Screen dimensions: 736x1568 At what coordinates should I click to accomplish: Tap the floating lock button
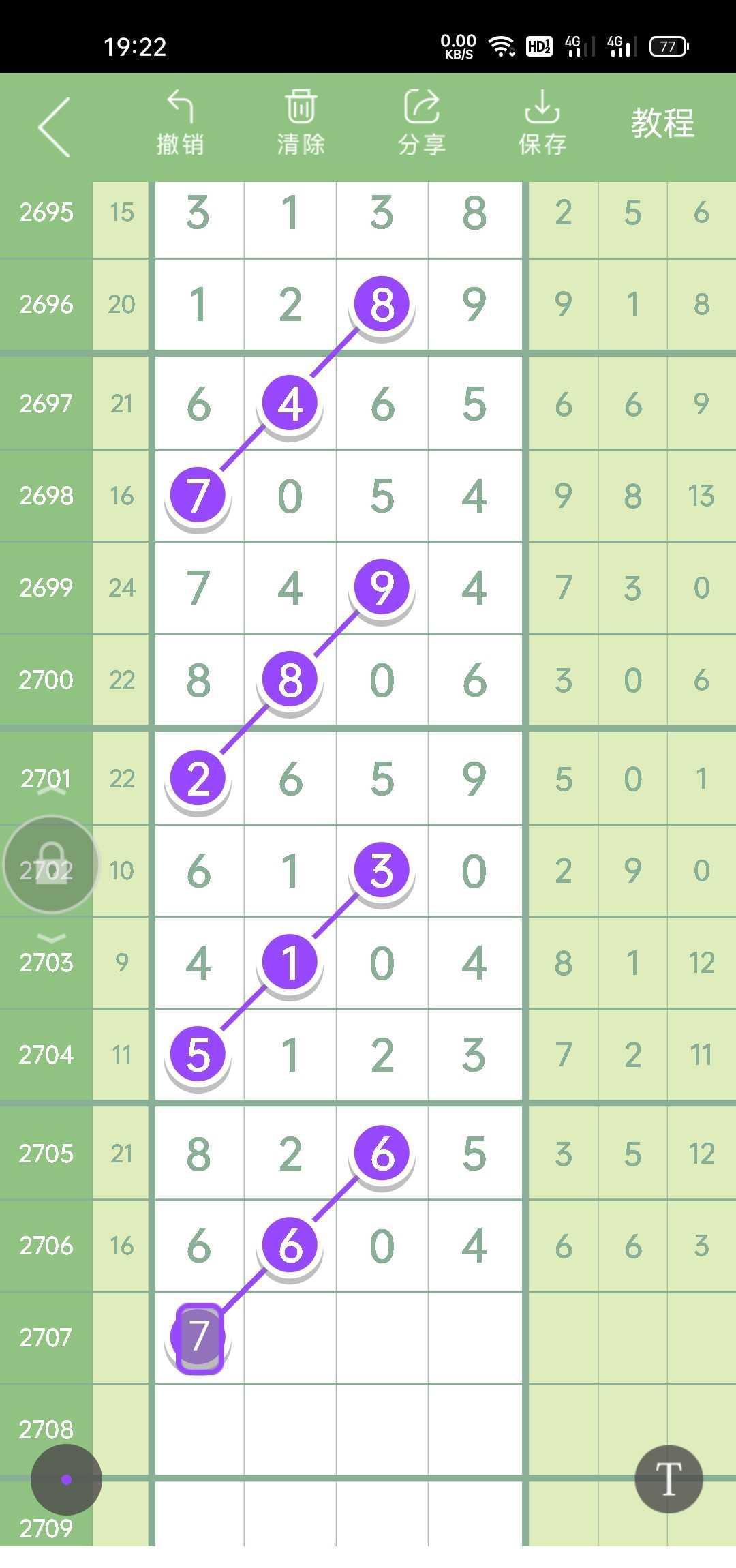coord(50,864)
